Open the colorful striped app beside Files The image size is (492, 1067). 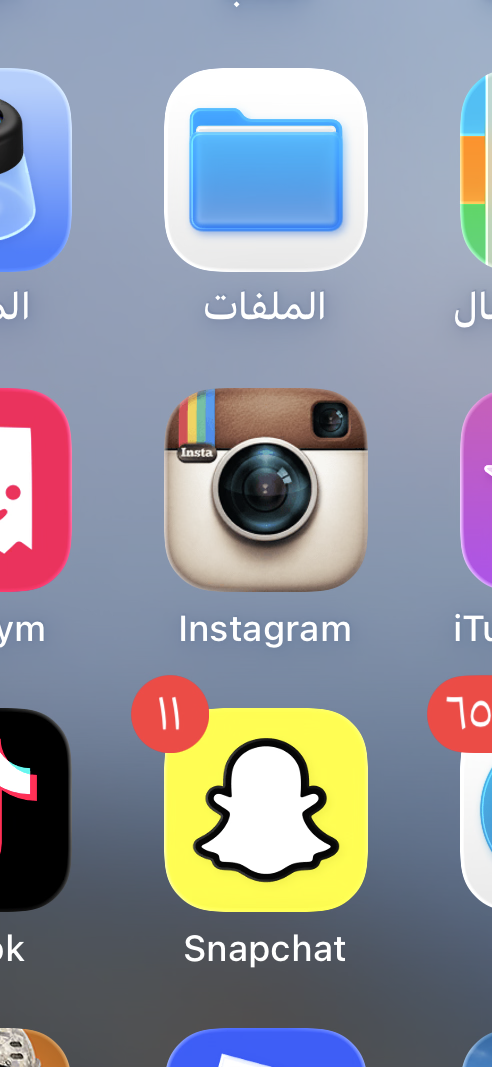pyautogui.click(x=476, y=170)
